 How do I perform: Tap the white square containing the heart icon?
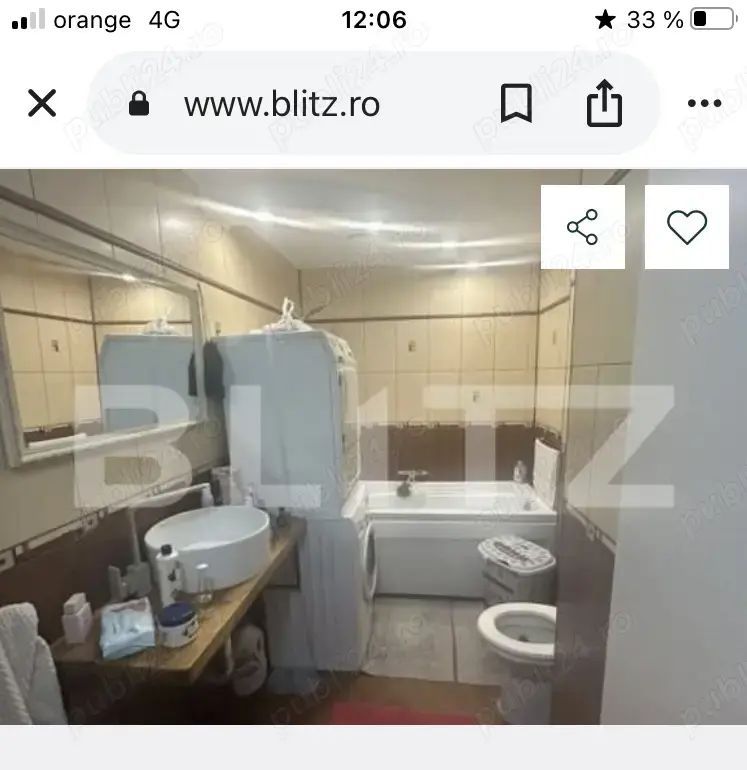tap(686, 226)
